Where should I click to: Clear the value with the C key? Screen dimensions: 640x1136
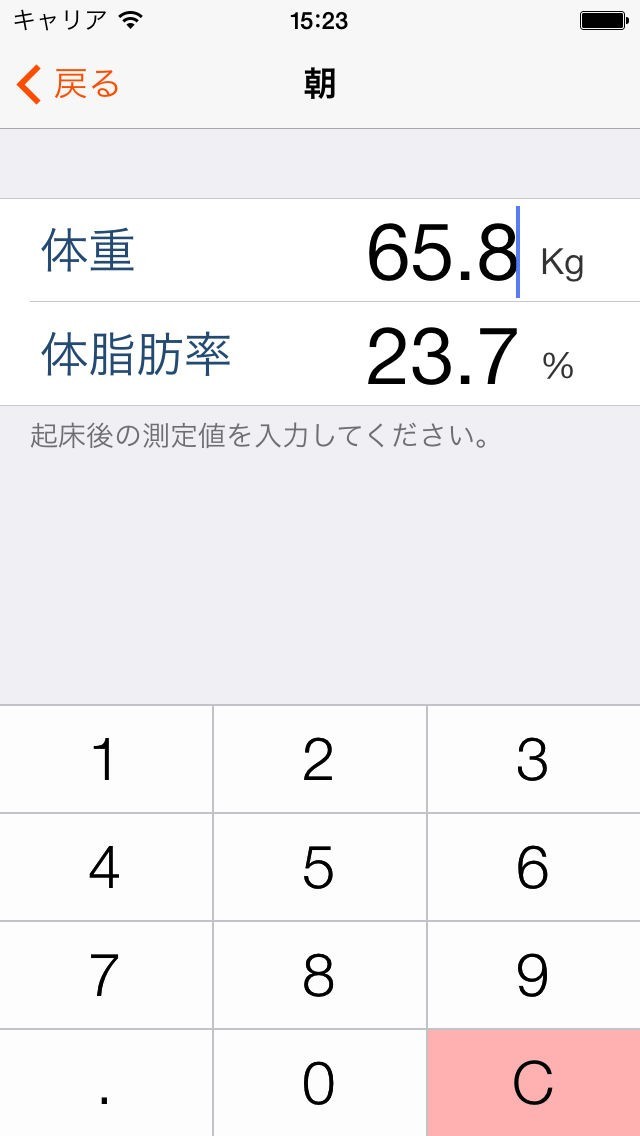tap(533, 1084)
